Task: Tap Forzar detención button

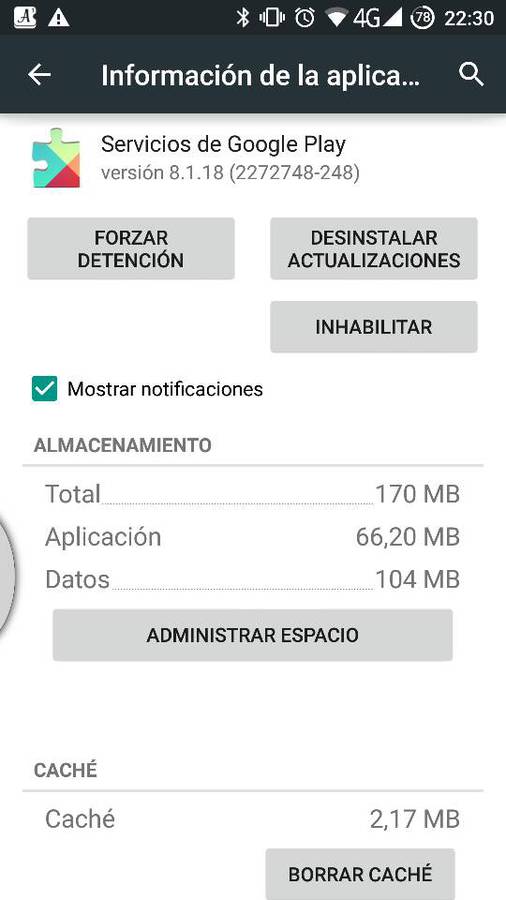Action: click(x=131, y=249)
